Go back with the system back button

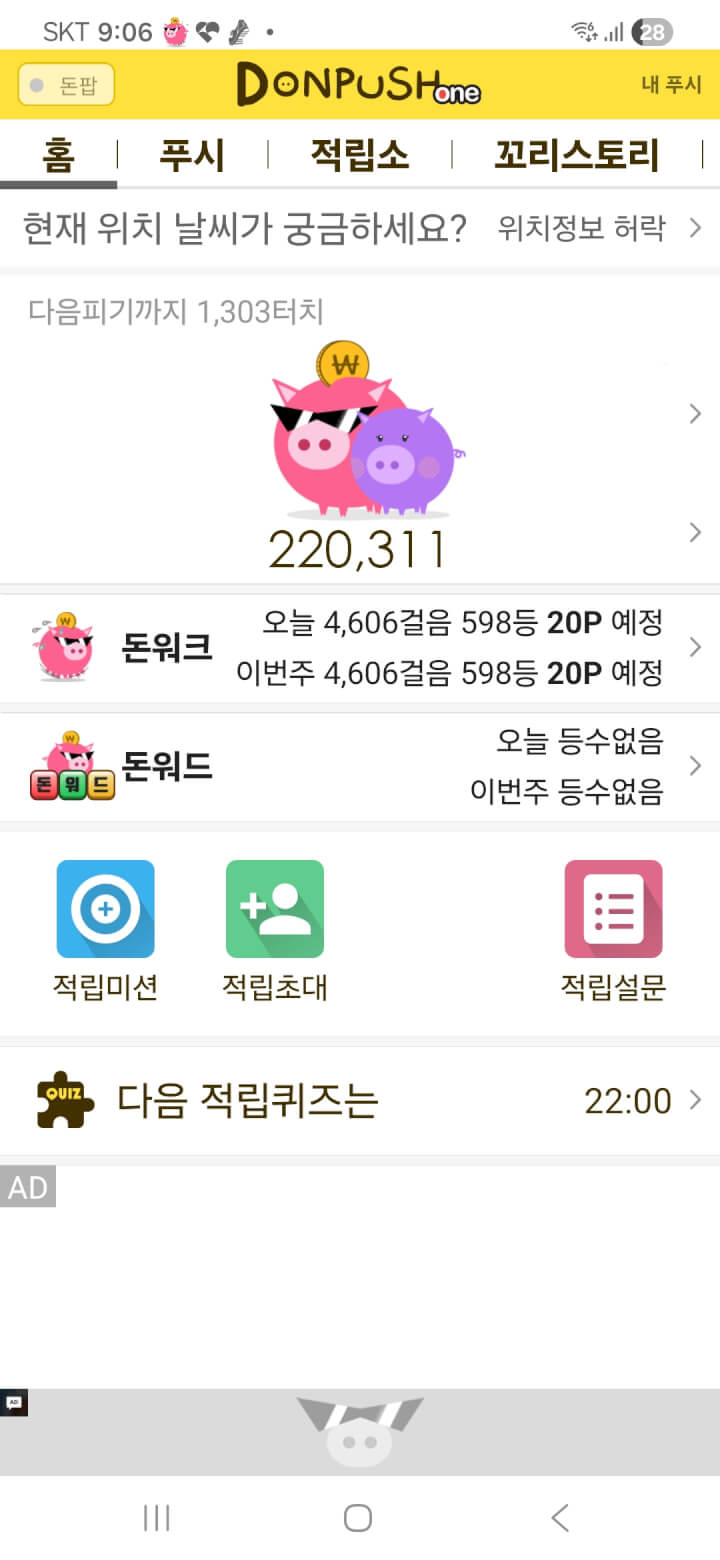click(560, 1517)
